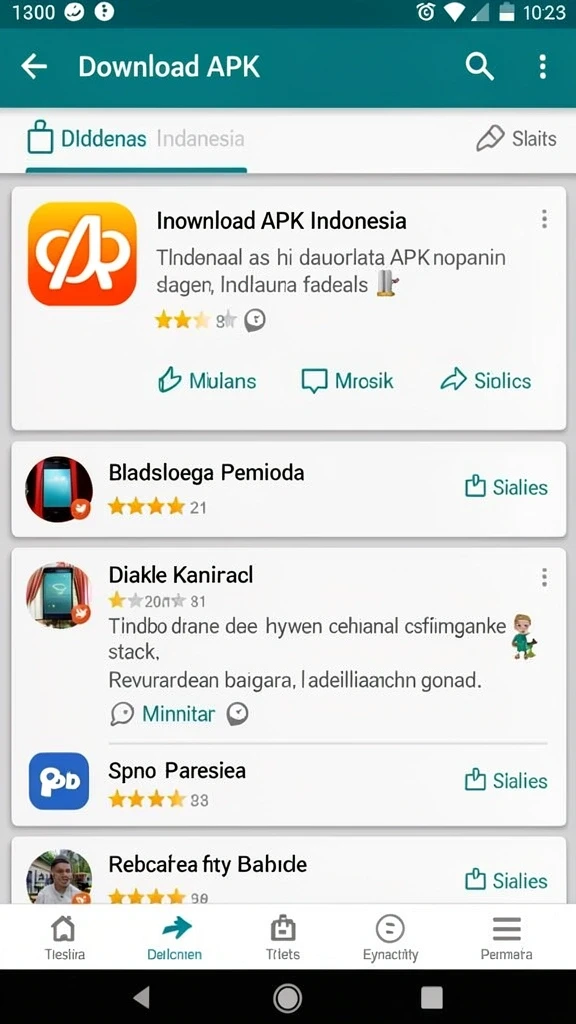Tap Sialies beside Rebcafea fity Bahide
The width and height of the screenshot is (576, 1024).
(x=506, y=880)
